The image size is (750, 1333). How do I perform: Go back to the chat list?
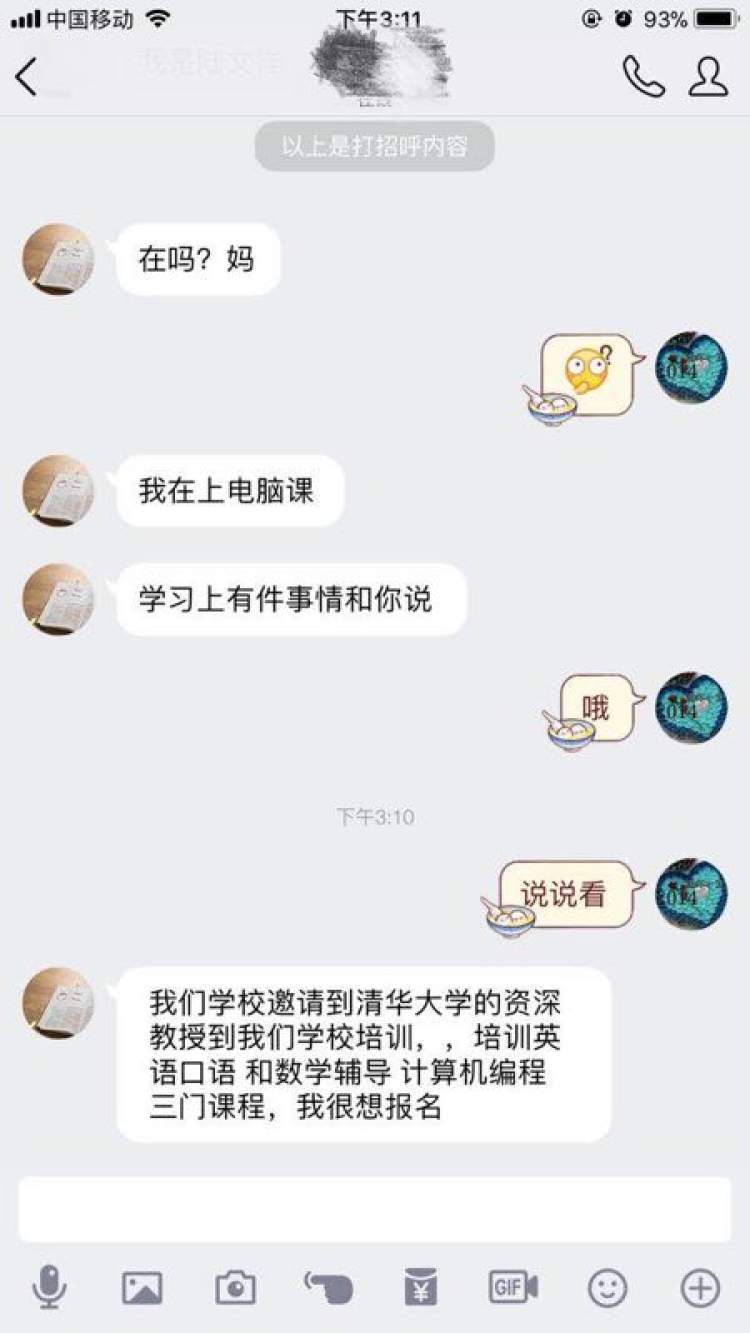coord(27,77)
